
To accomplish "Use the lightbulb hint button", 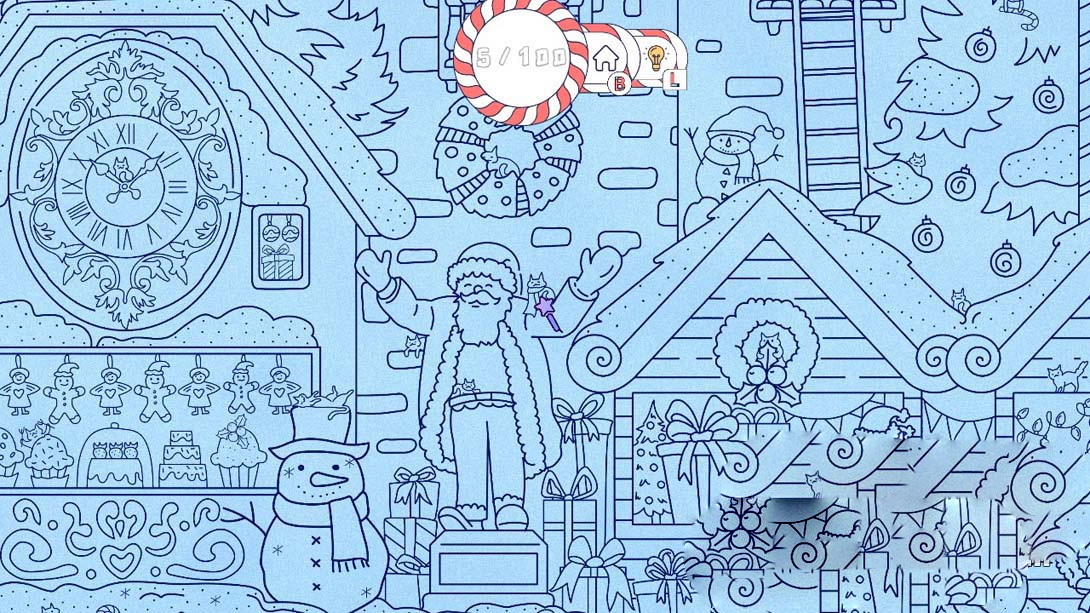I will pos(656,56).
